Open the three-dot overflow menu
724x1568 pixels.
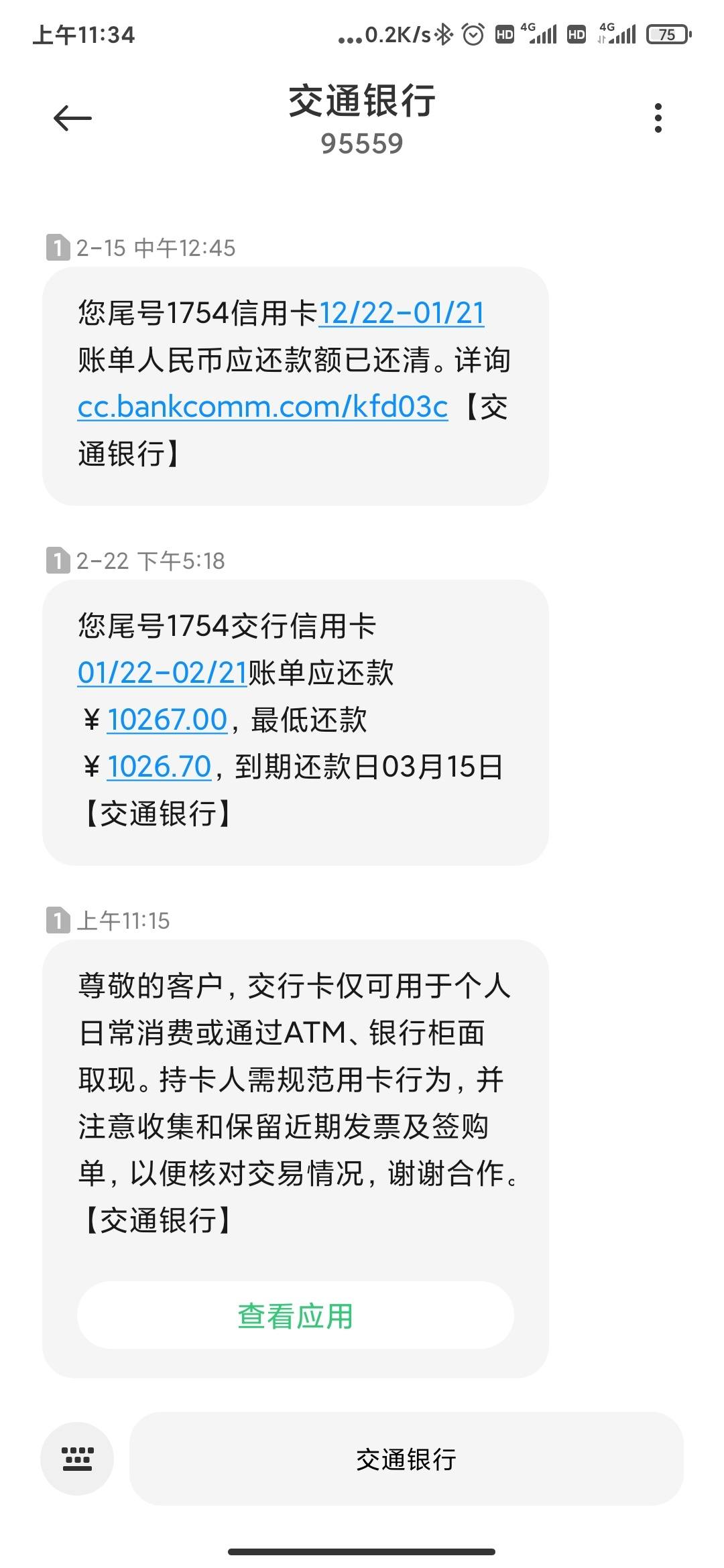click(658, 118)
